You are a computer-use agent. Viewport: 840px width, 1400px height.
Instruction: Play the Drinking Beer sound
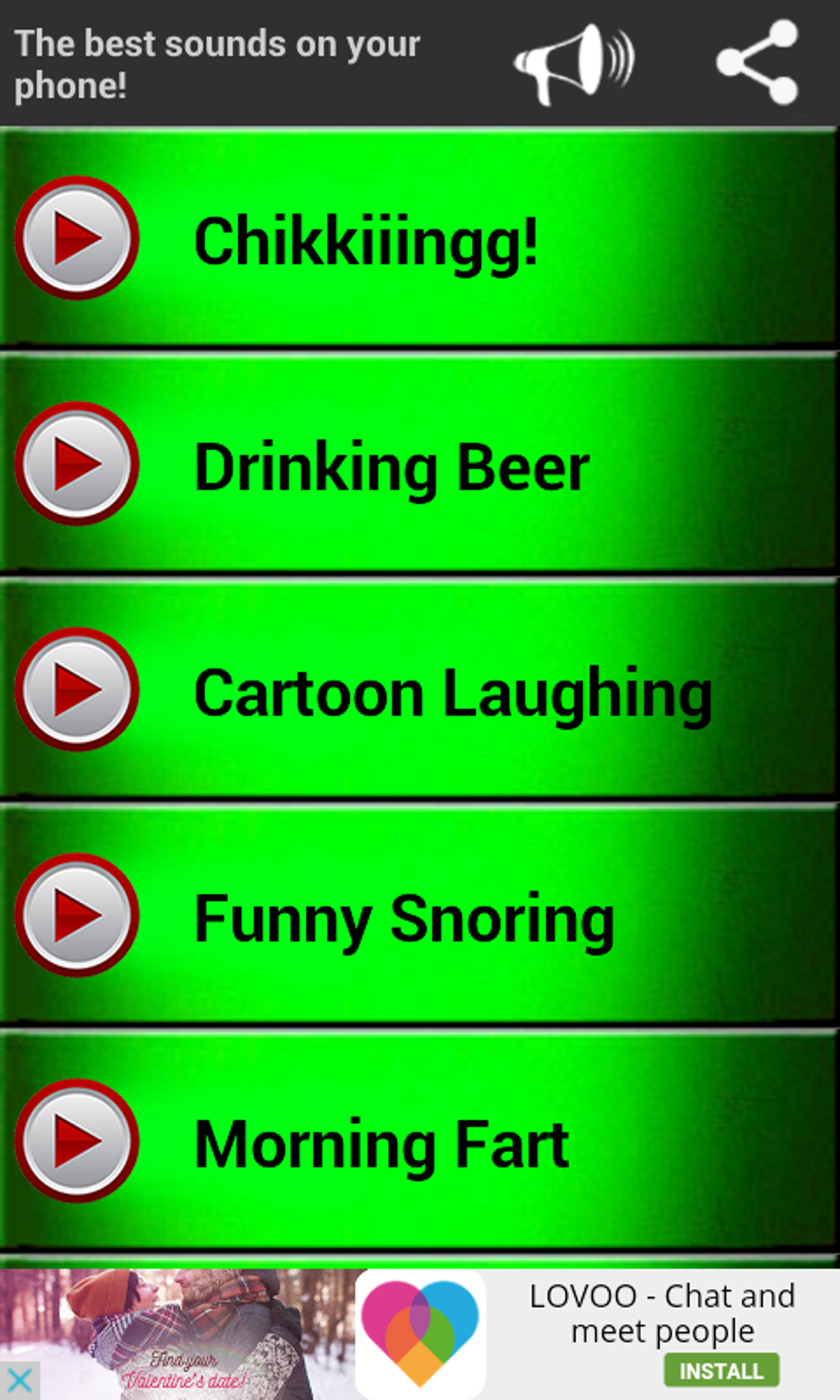coord(77,464)
